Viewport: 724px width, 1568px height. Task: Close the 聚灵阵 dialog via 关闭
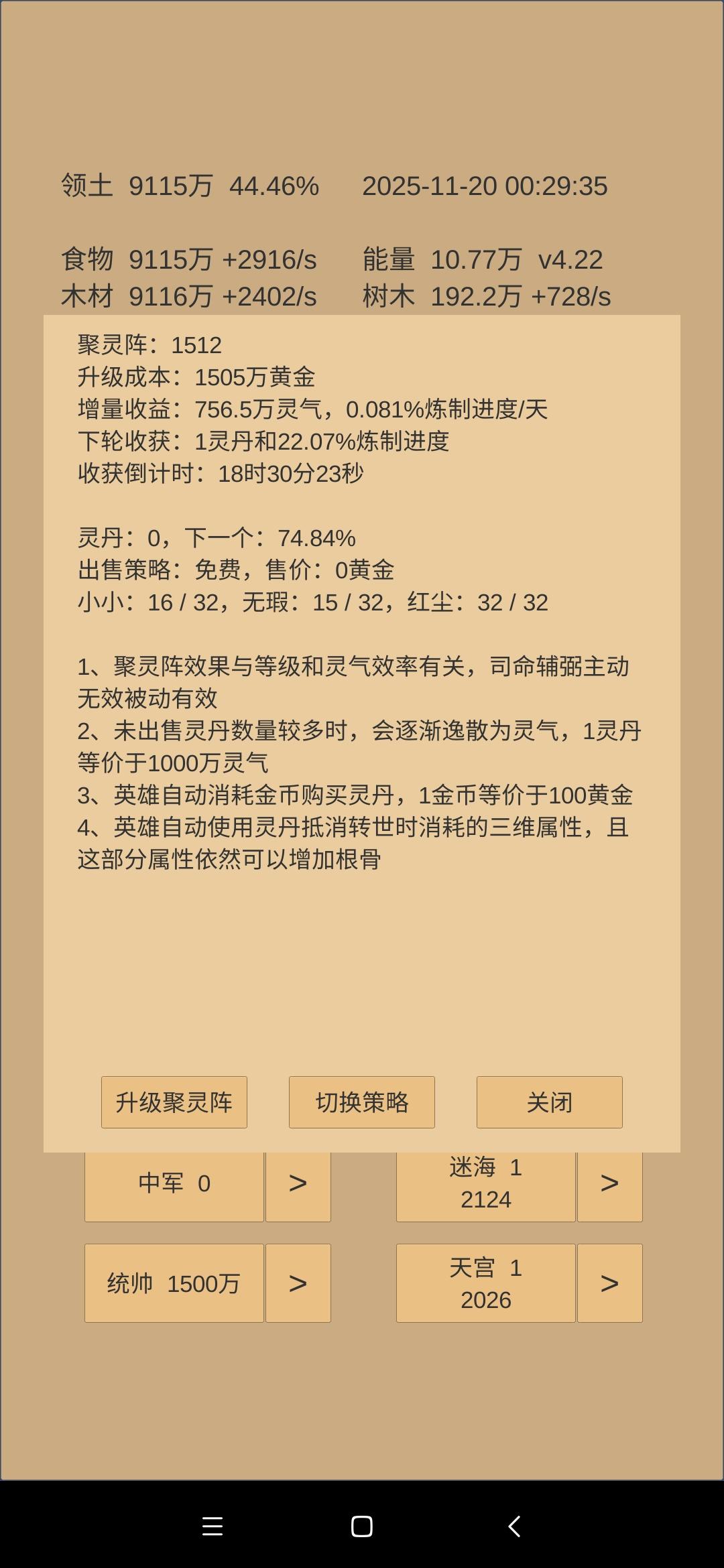click(x=549, y=1102)
